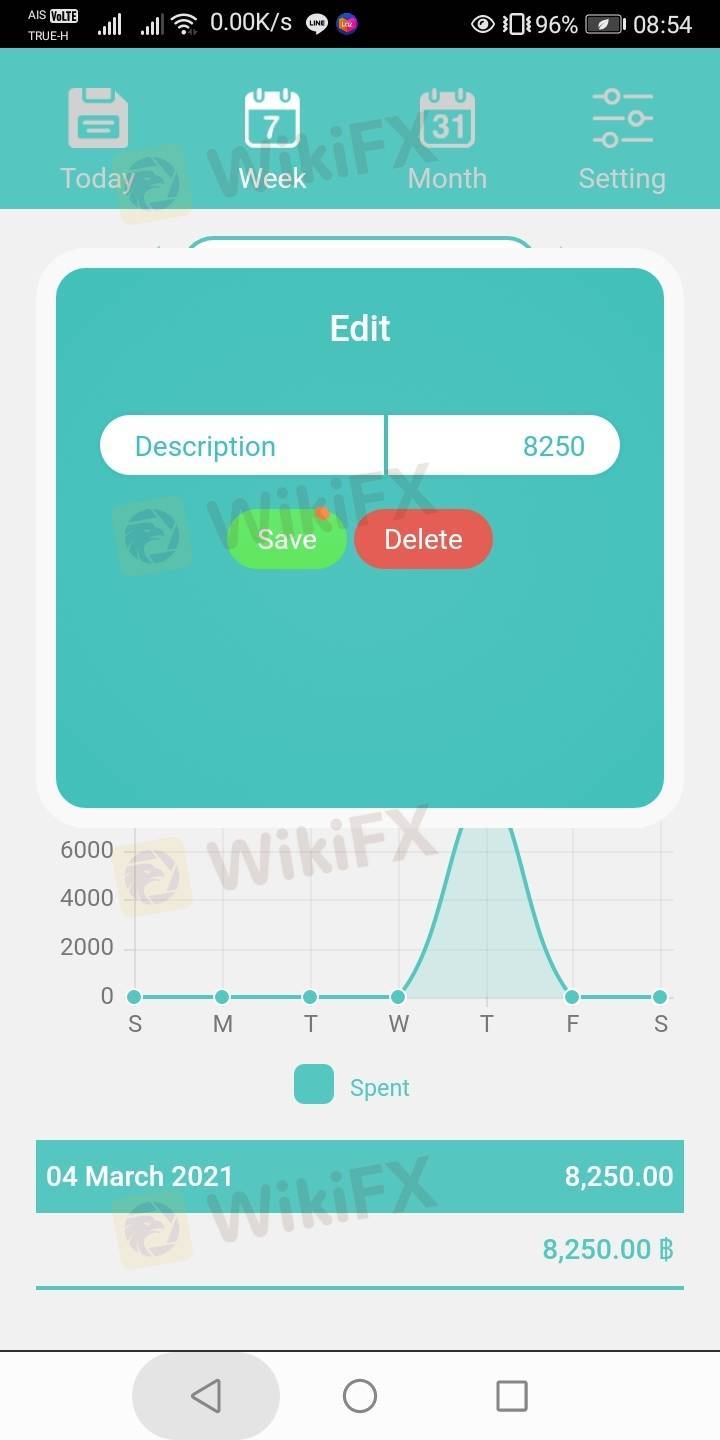Go back with the system back button
Viewport: 720px width, 1440px height.
(x=206, y=1396)
